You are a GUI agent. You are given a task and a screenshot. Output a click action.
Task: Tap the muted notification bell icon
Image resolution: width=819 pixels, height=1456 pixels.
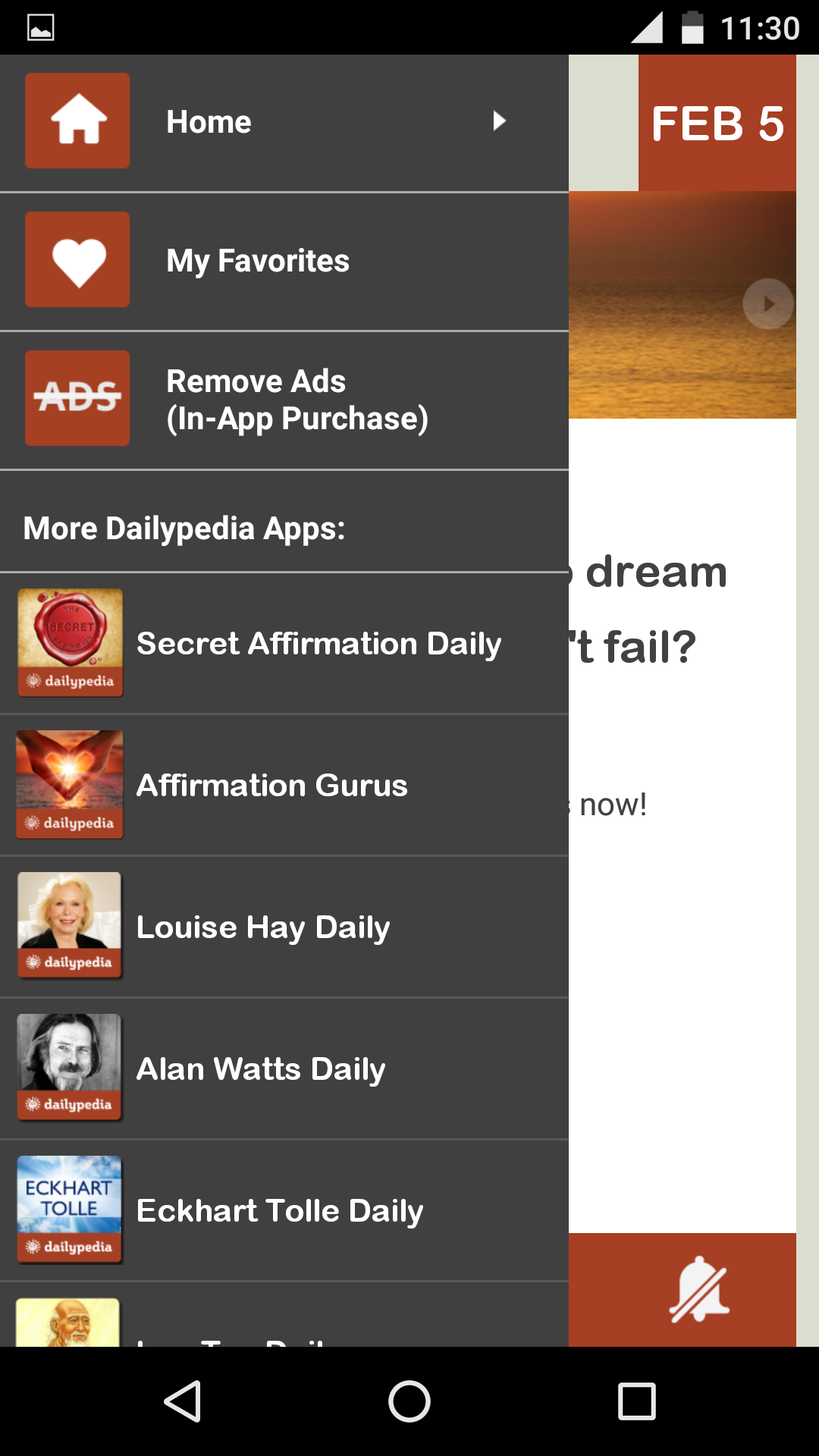coord(698,1290)
